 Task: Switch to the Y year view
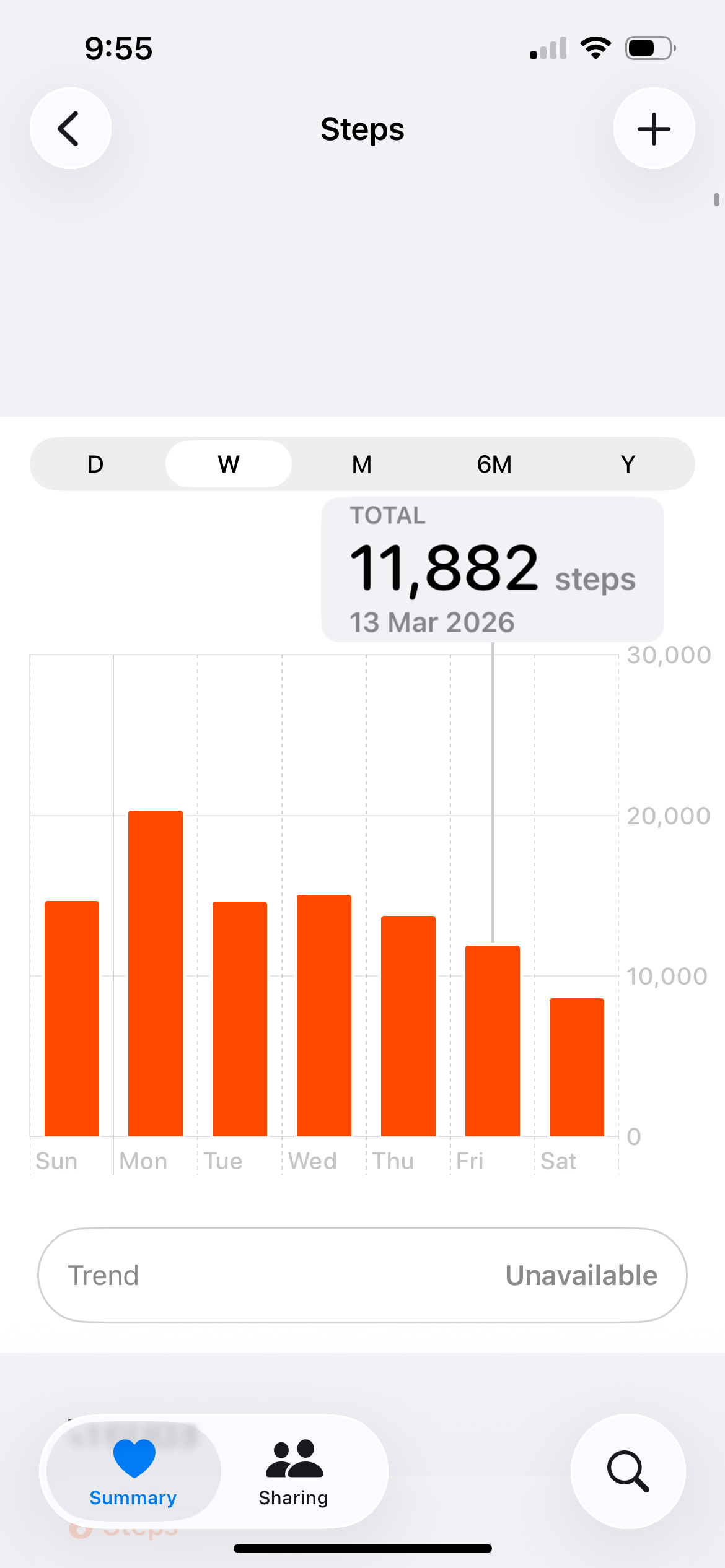628,464
